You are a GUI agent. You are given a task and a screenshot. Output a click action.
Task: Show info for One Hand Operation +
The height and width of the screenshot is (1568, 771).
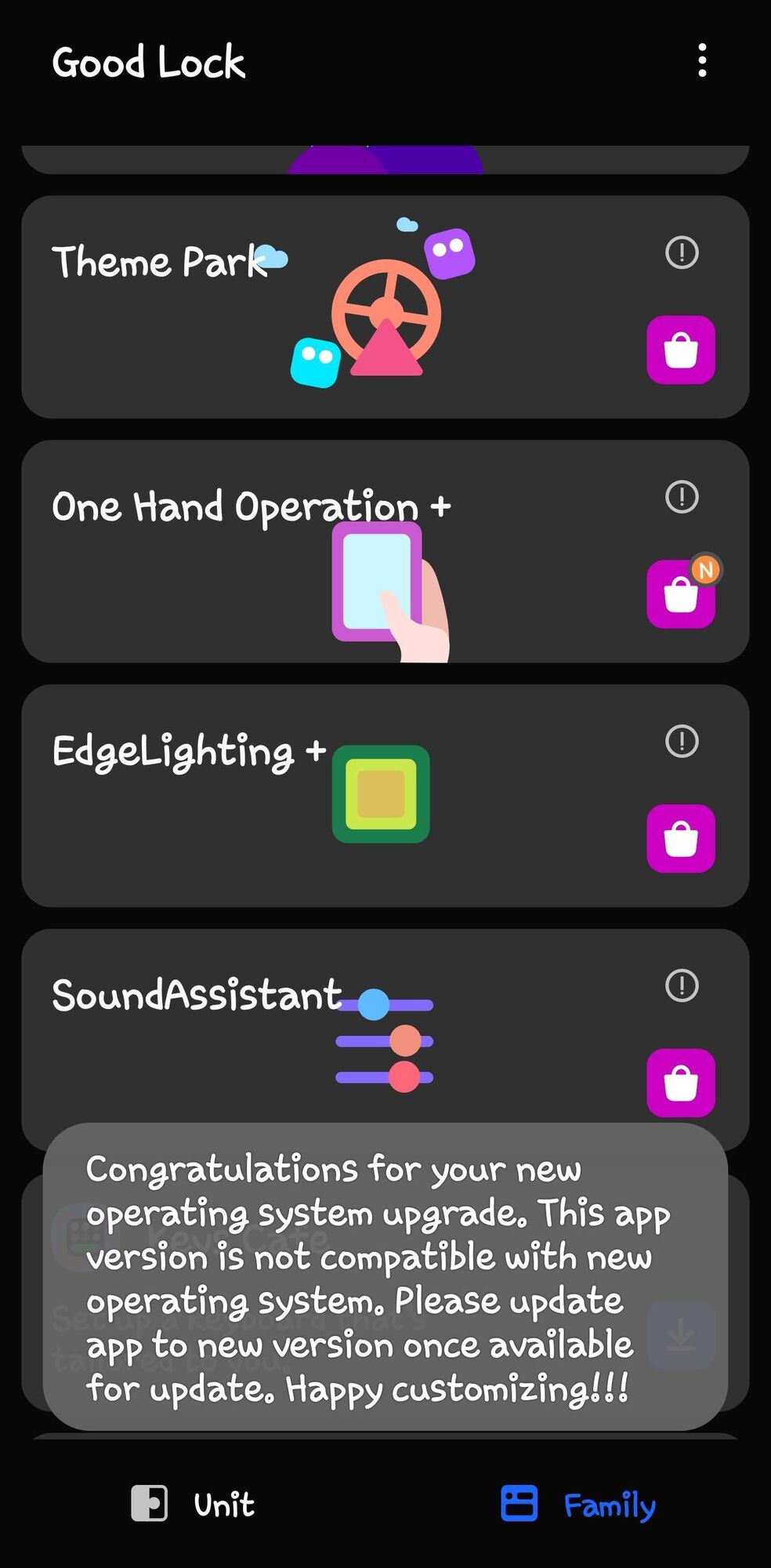(682, 496)
